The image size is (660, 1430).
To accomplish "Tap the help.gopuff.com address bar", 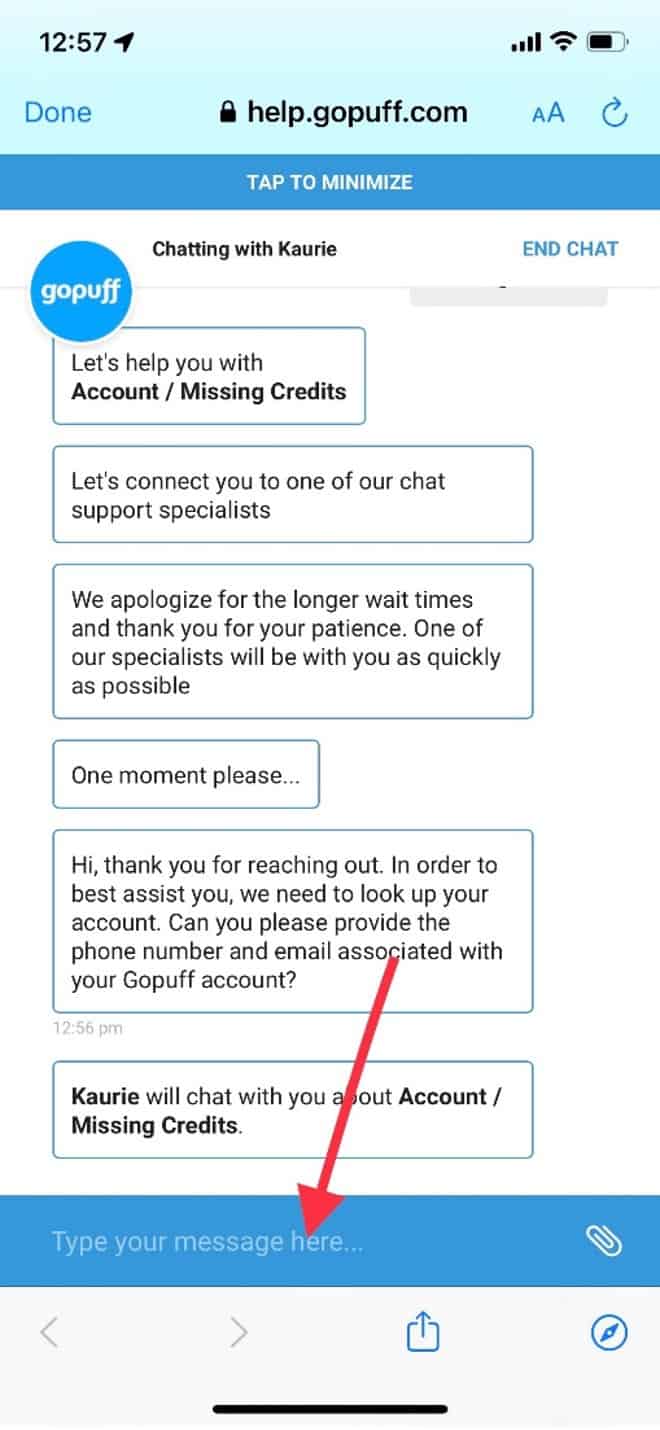I will point(343,112).
